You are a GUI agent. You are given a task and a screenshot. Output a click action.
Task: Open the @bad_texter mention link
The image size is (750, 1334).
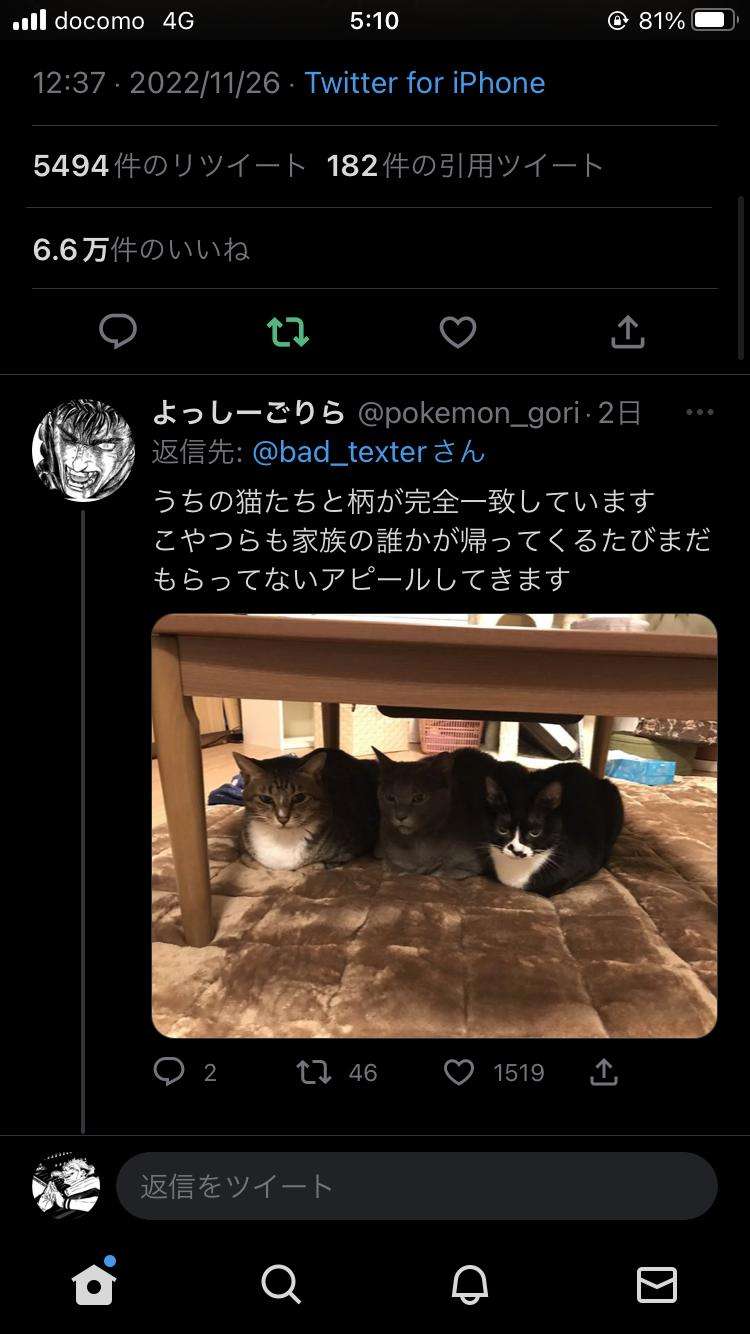340,452
